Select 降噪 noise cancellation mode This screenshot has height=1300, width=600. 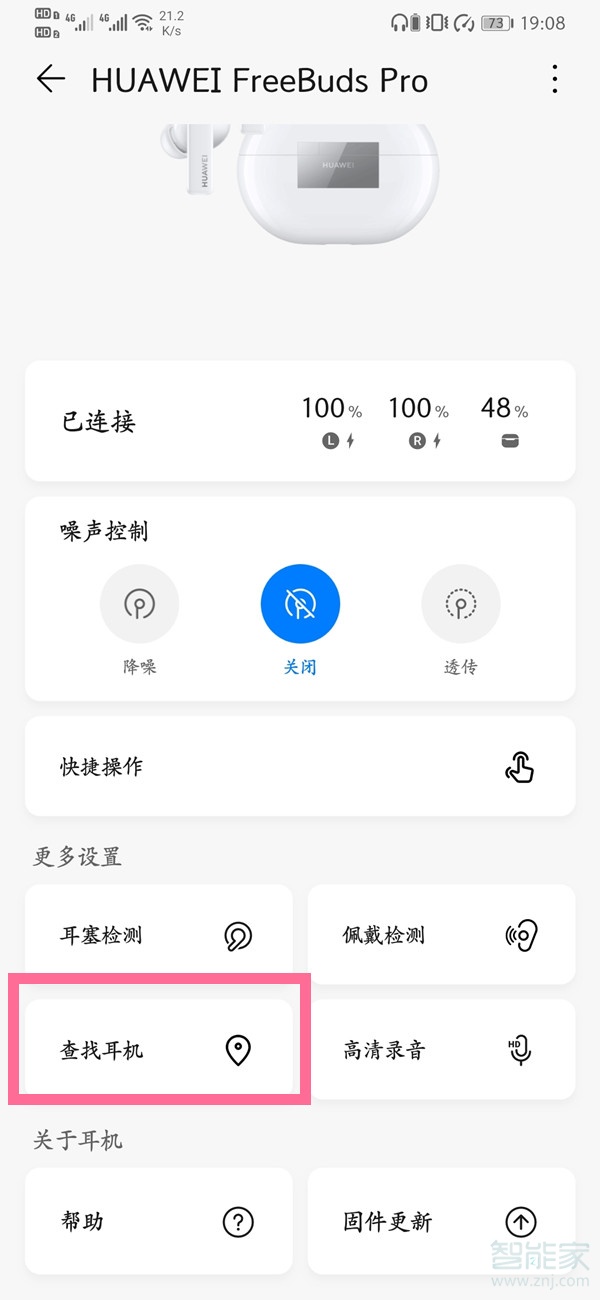pyautogui.click(x=139, y=605)
